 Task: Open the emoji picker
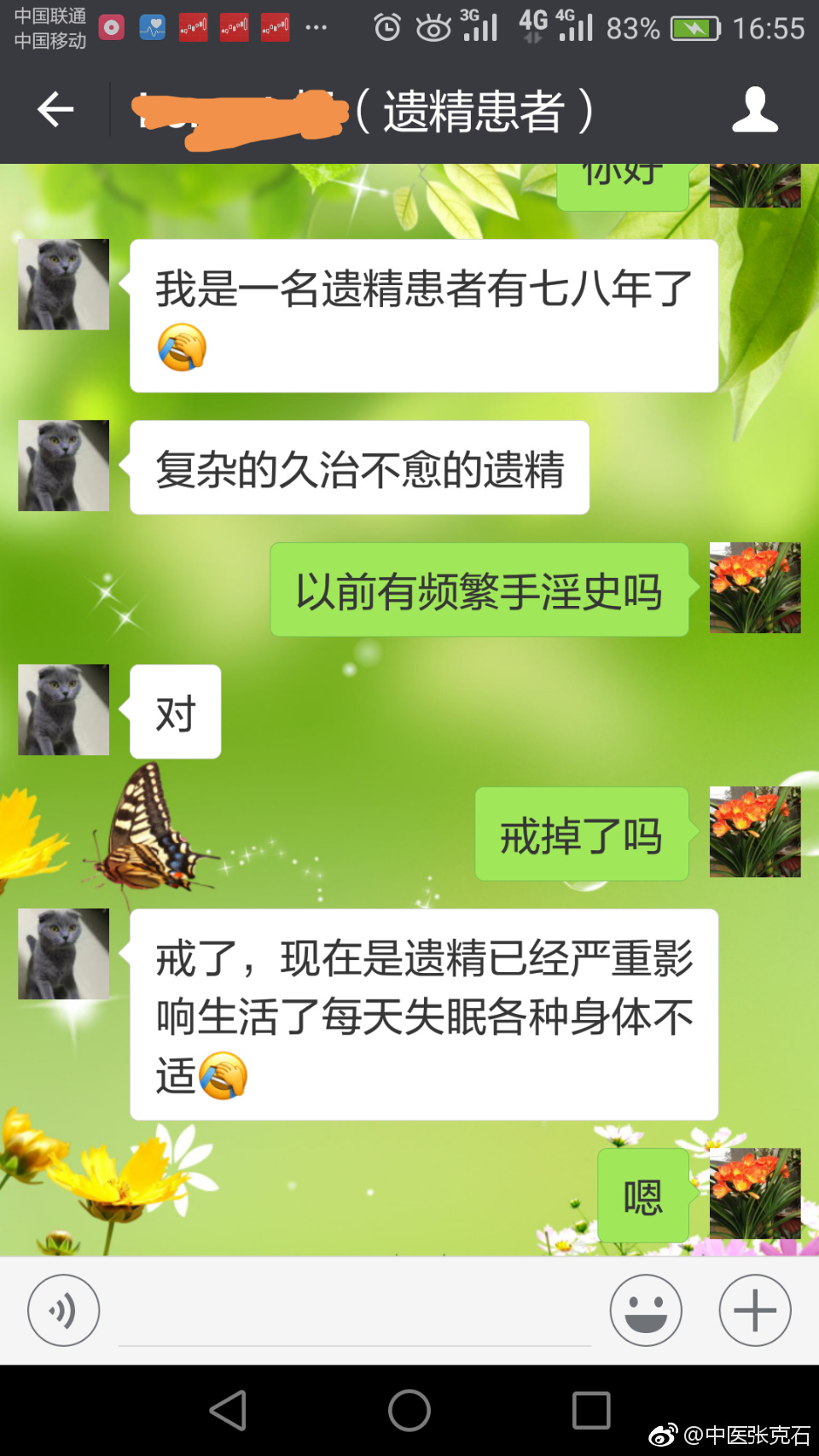(x=646, y=1310)
